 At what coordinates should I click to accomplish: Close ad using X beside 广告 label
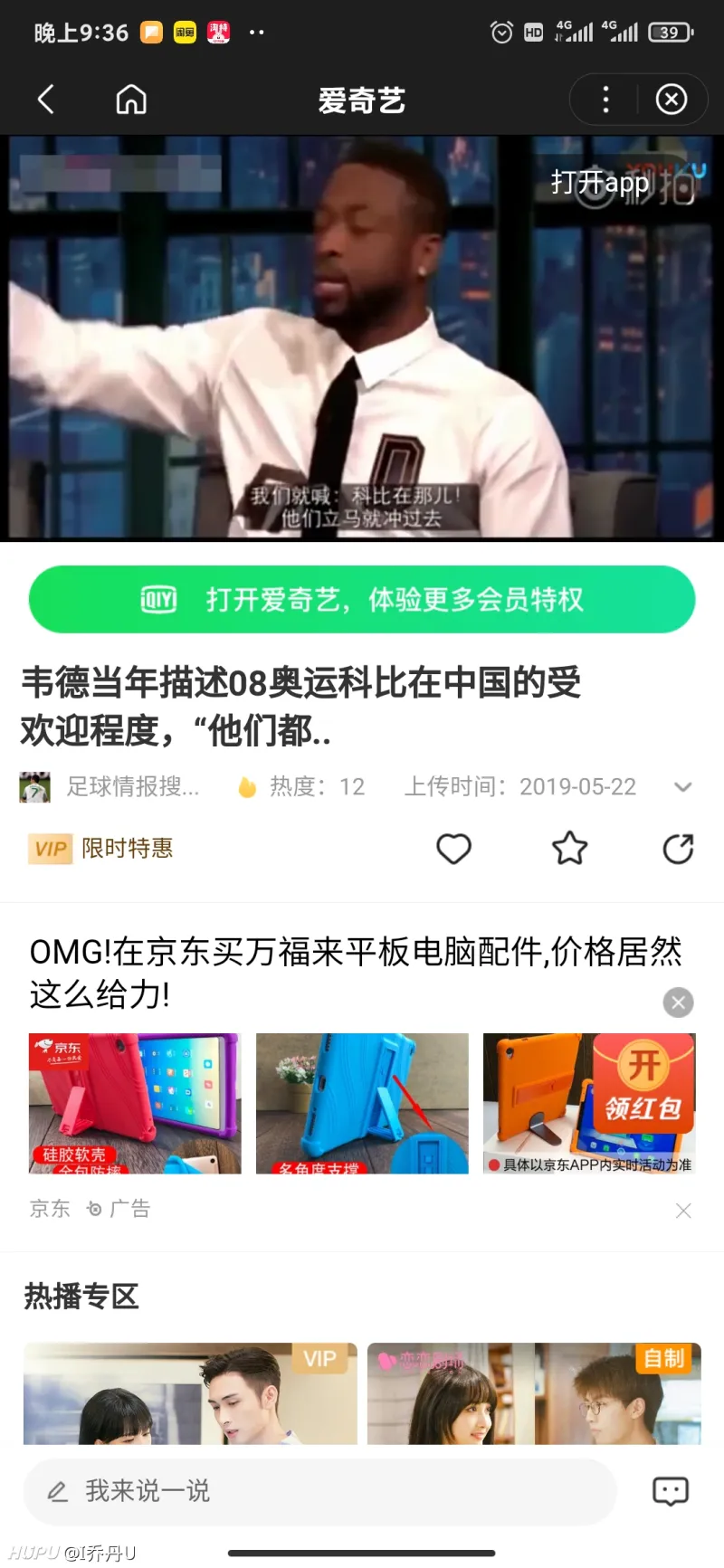pyautogui.click(x=683, y=1211)
